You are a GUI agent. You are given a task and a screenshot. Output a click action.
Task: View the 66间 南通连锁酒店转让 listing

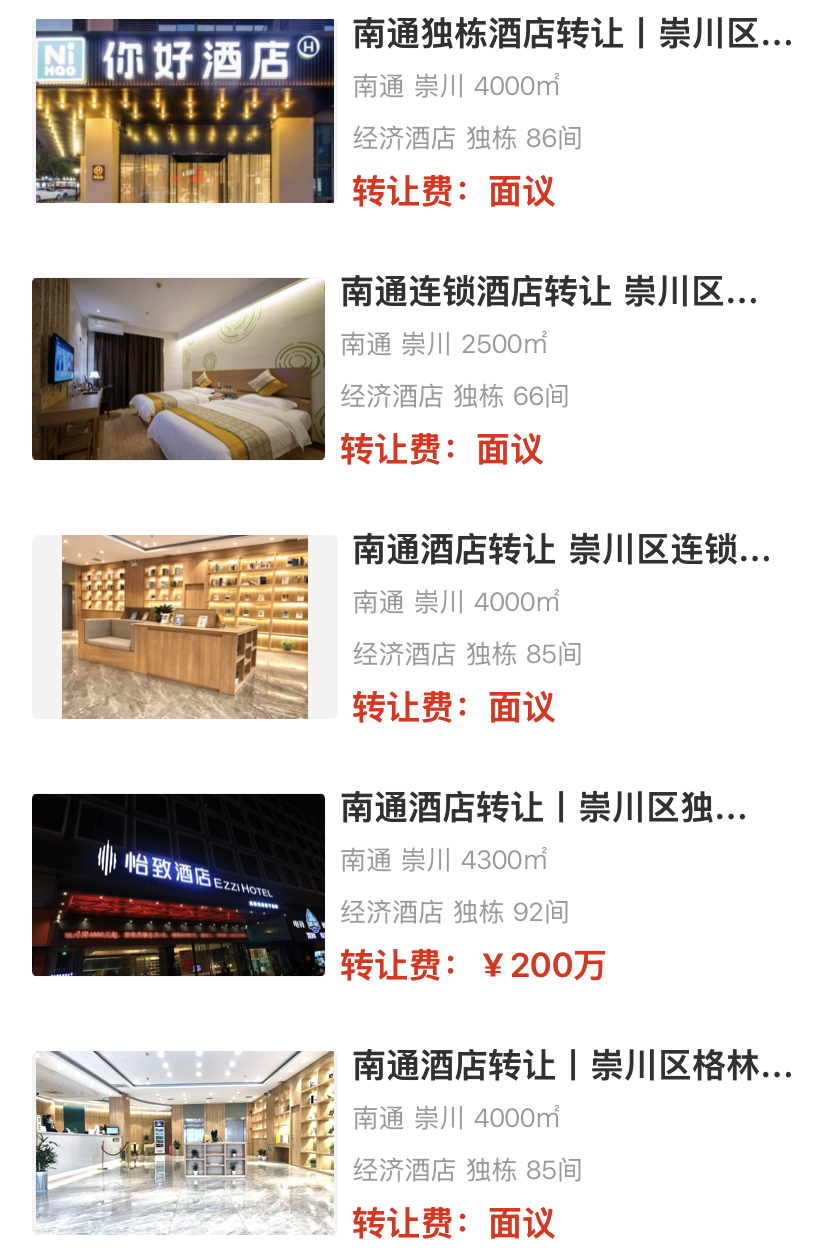tap(549, 292)
